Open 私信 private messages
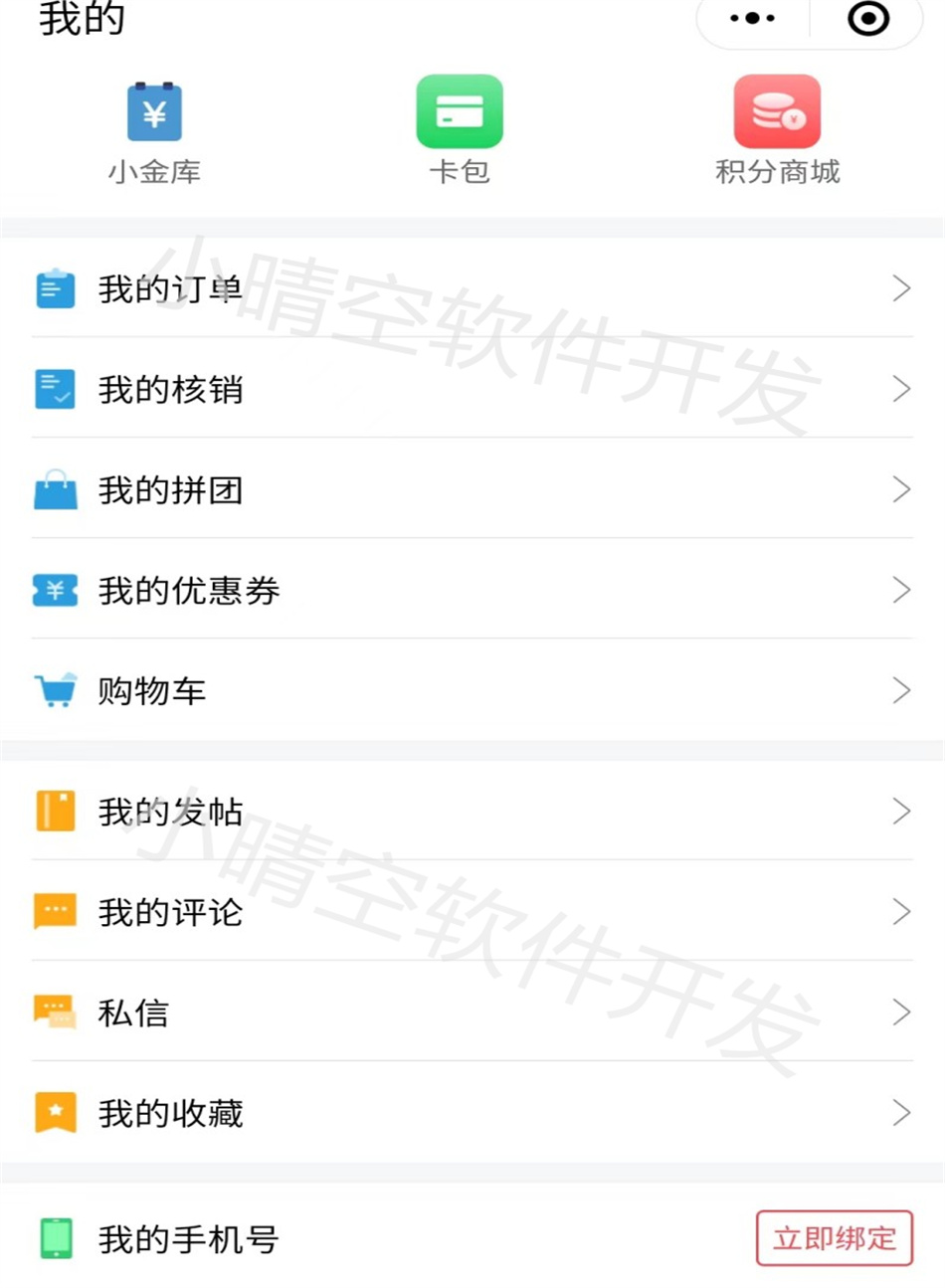 point(472,1012)
